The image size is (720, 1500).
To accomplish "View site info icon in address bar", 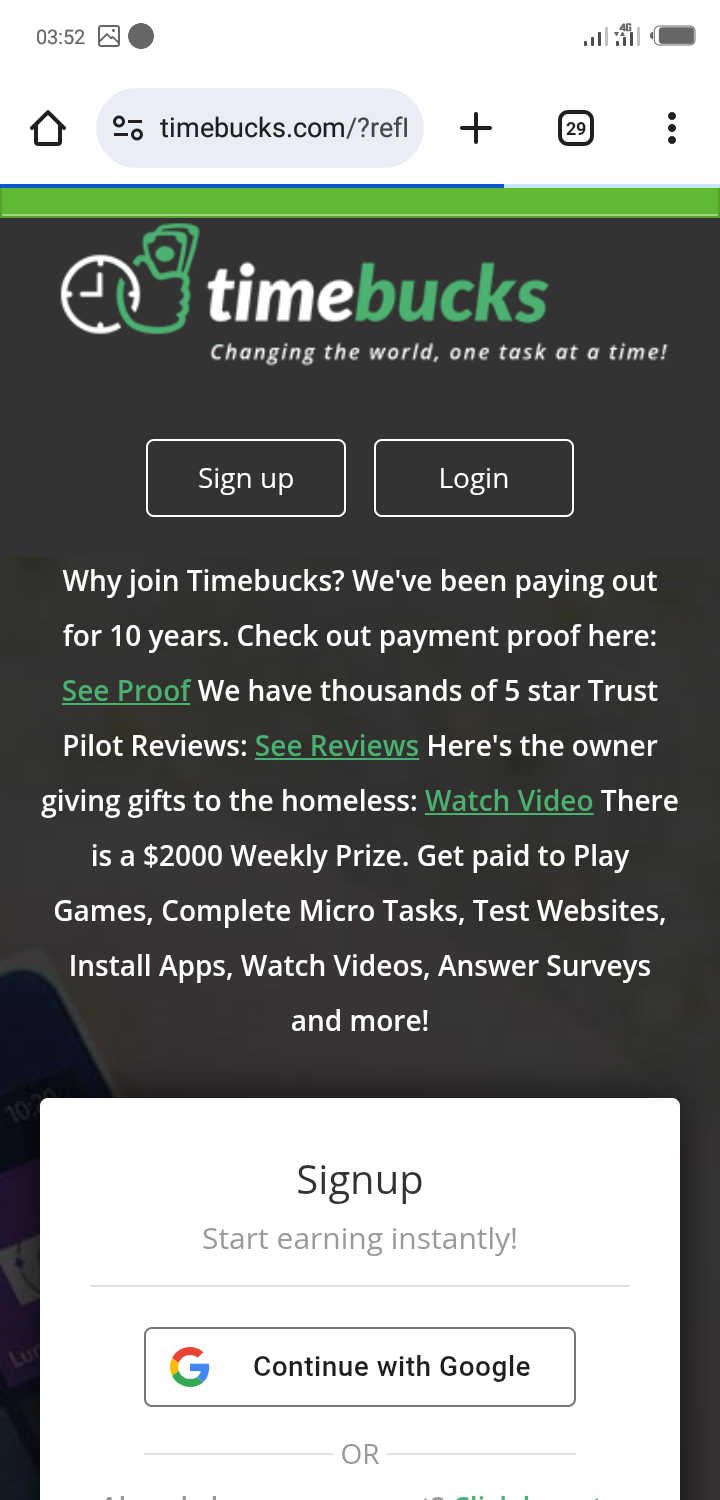I will click(128, 128).
